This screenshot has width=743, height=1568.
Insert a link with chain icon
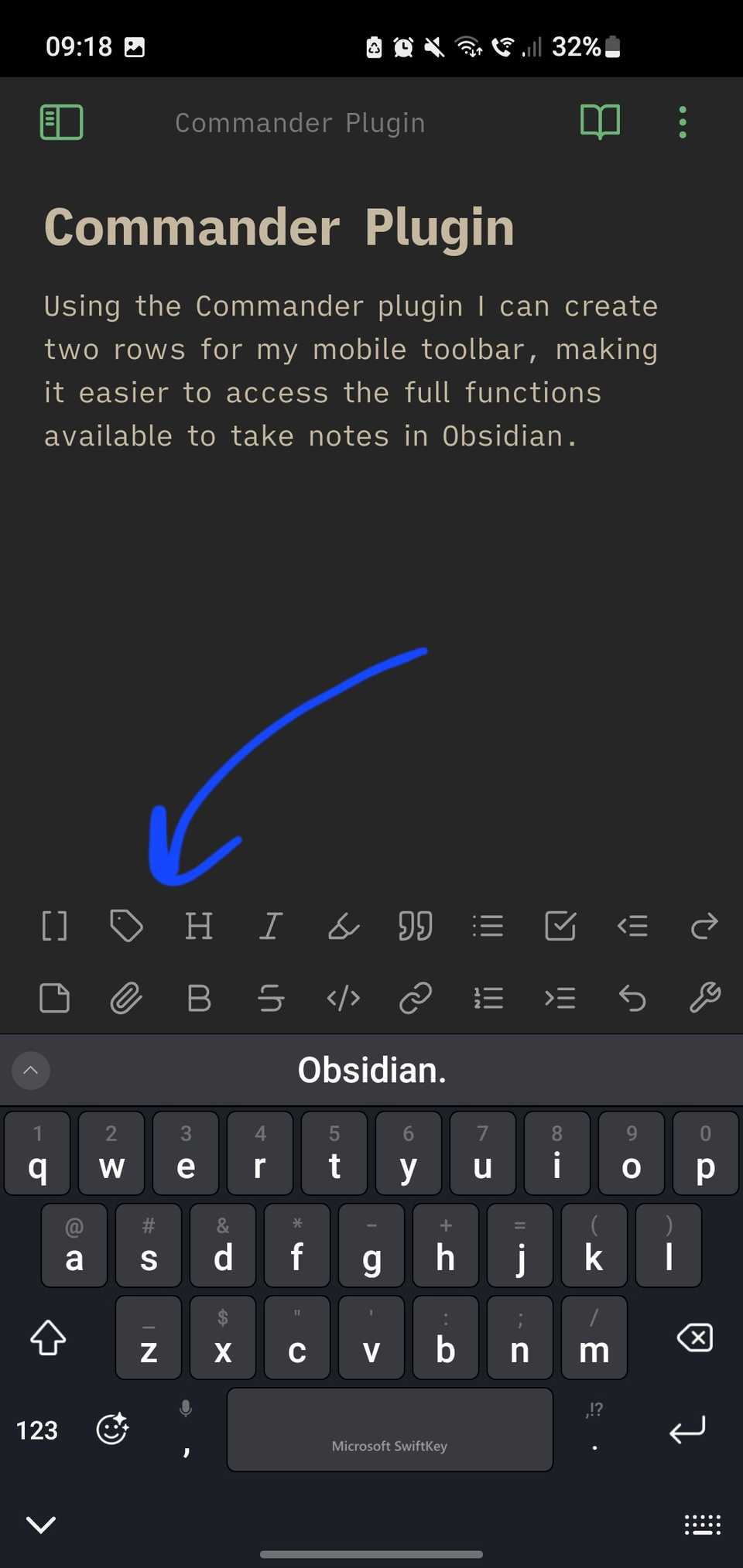click(x=416, y=998)
